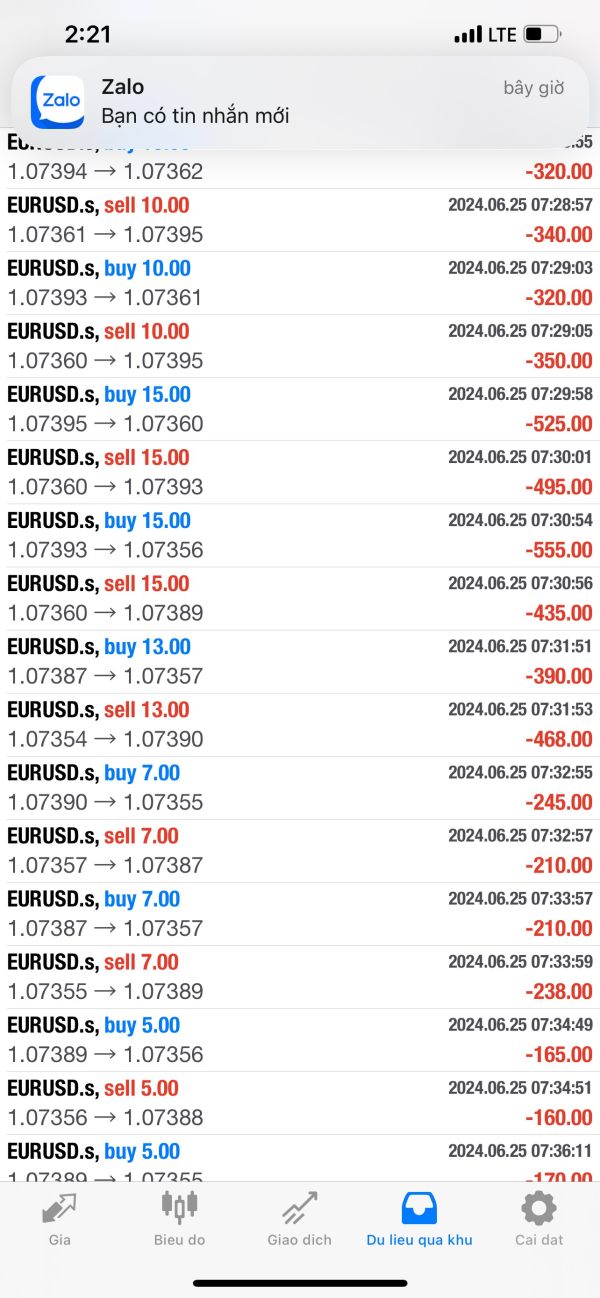
Task: Open the buy 10.00 trade at 07:29:03
Action: pos(300,283)
